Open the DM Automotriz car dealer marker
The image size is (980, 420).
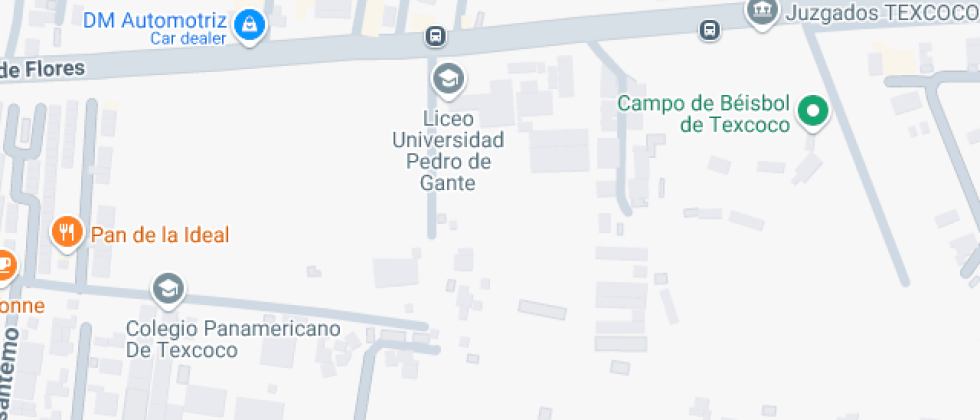250,24
